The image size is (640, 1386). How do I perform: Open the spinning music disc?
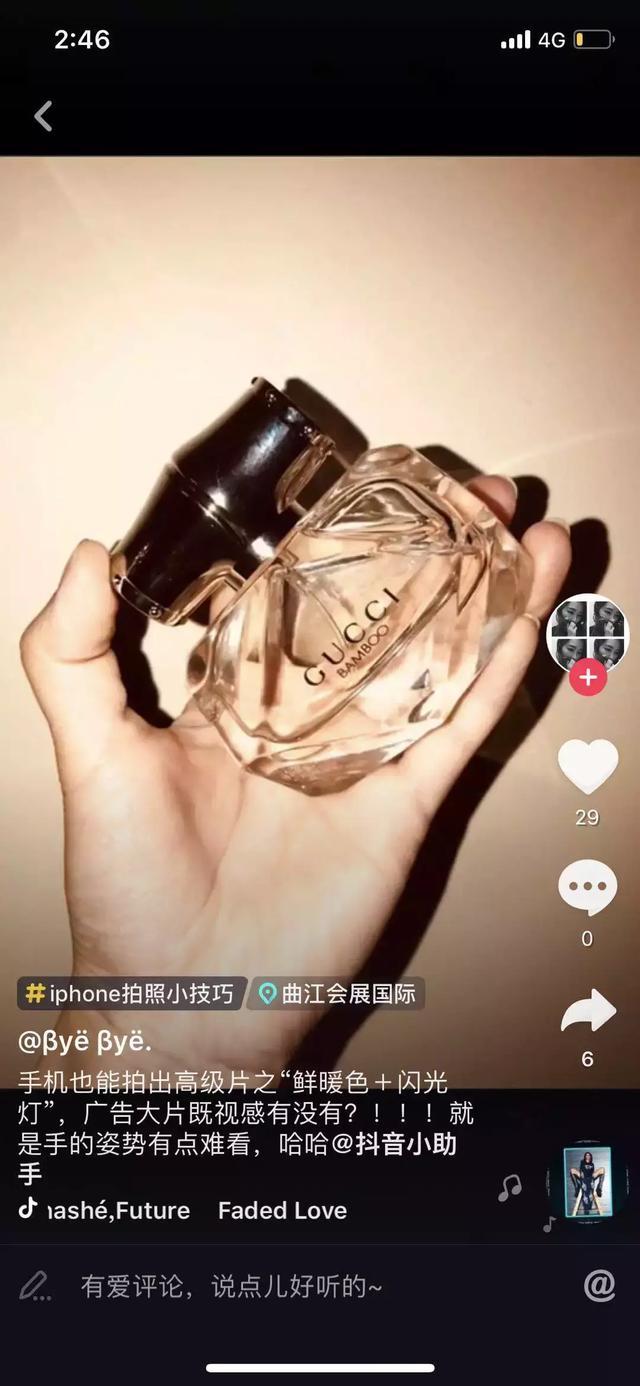587,1182
